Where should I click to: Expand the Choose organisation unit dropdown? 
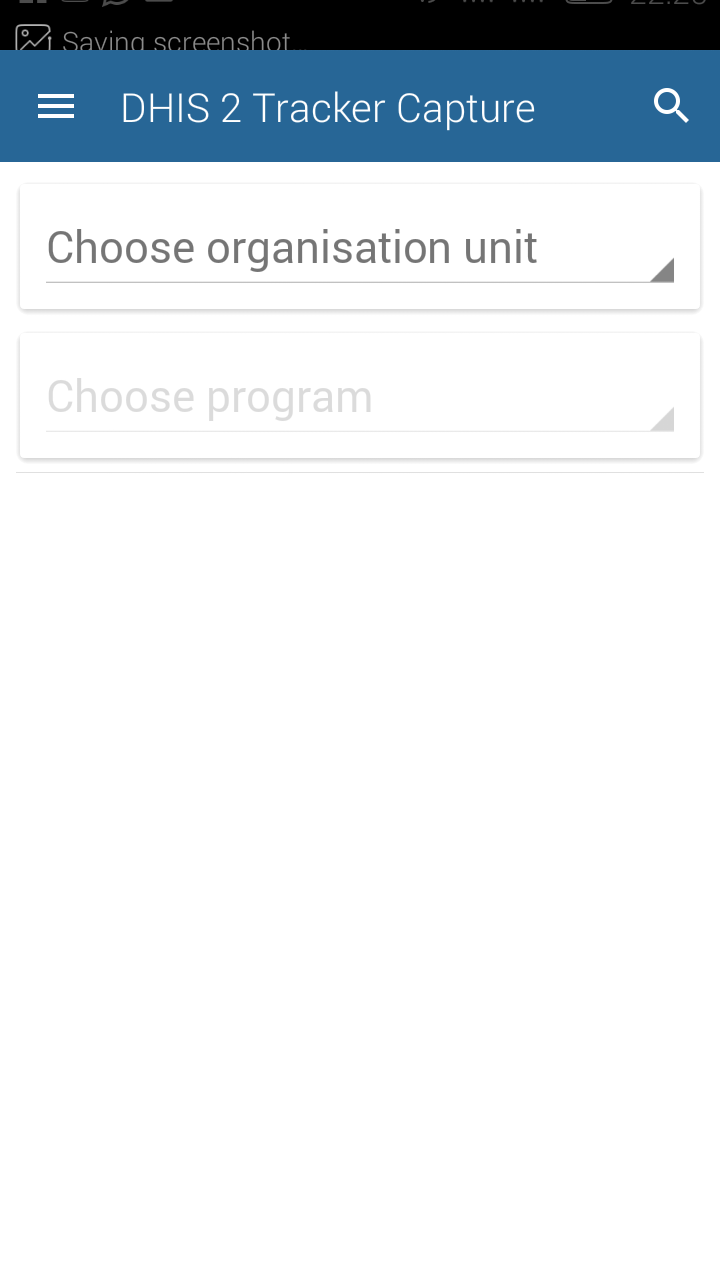[x=360, y=248]
